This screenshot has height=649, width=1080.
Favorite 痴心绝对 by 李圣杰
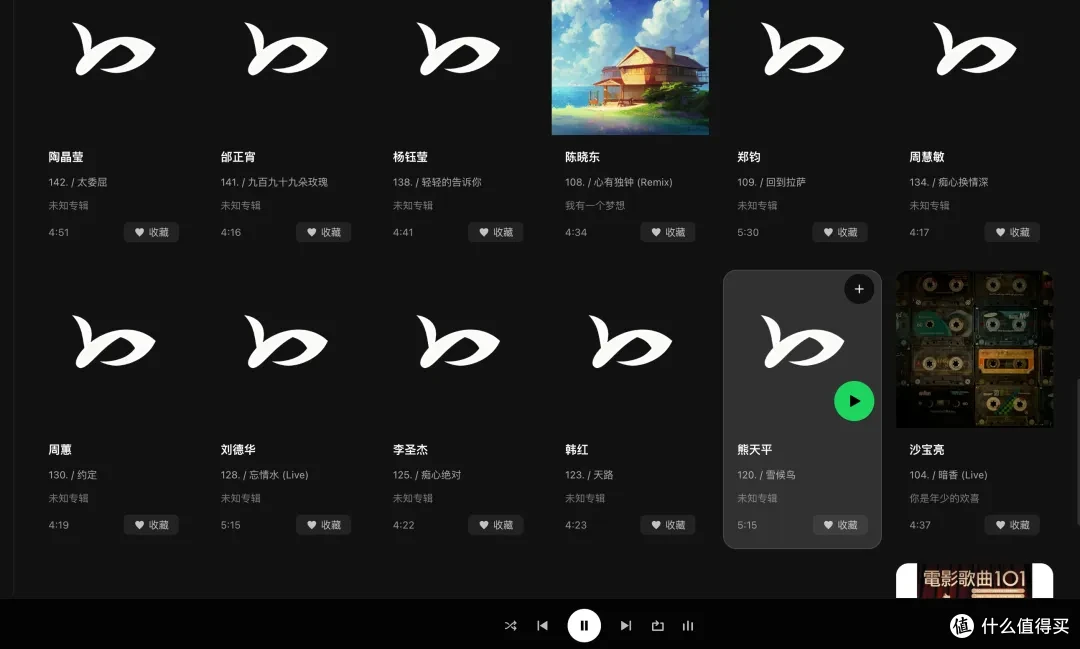pyautogui.click(x=496, y=525)
